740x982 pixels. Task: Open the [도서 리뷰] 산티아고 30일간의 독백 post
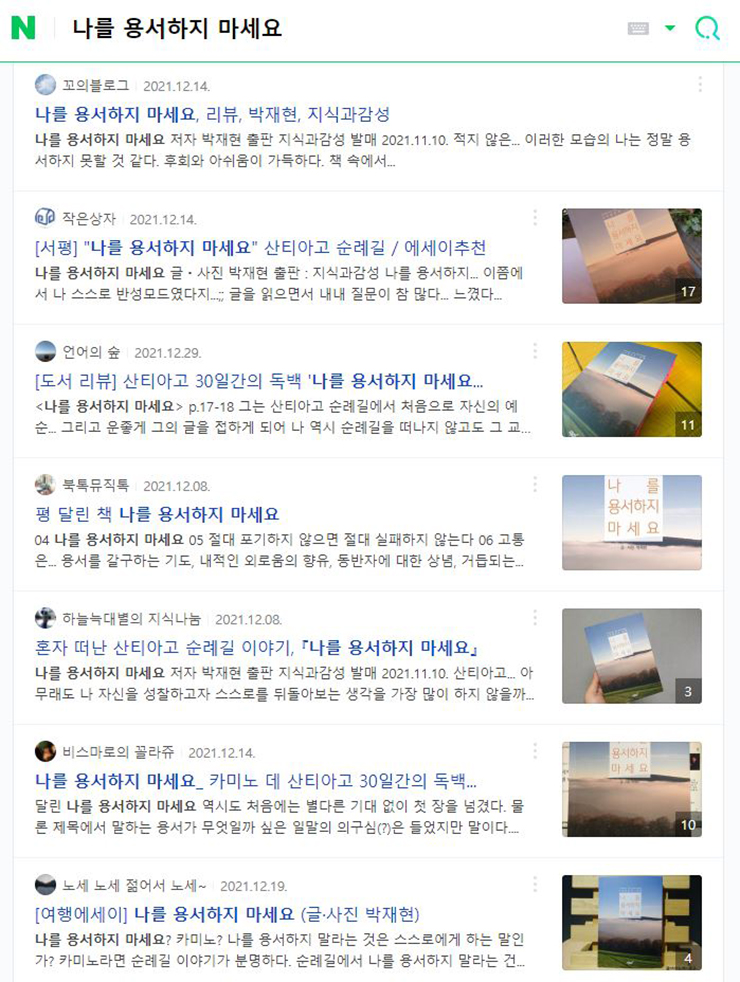click(258, 381)
